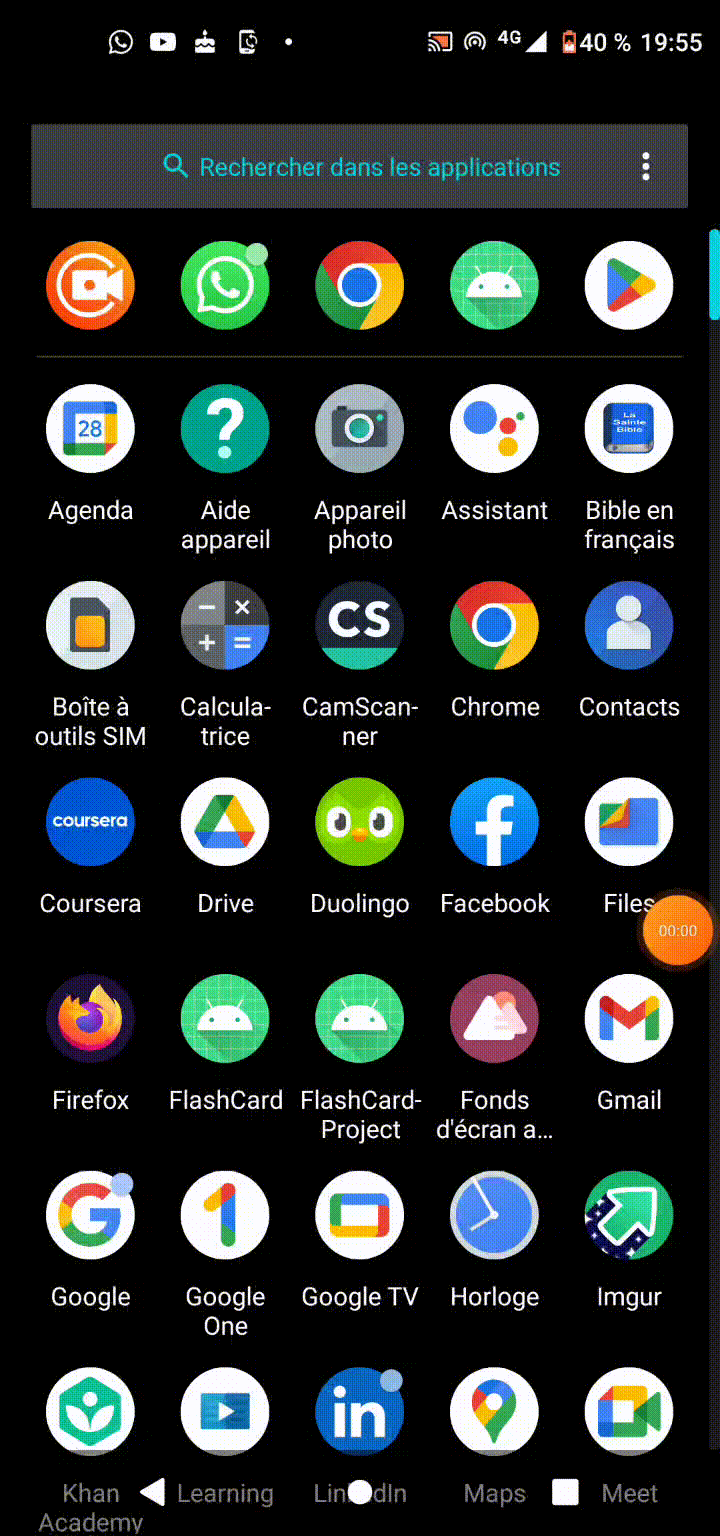Viewport: 720px width, 1536px height.
Task: Launch Facebook
Action: click(494, 822)
